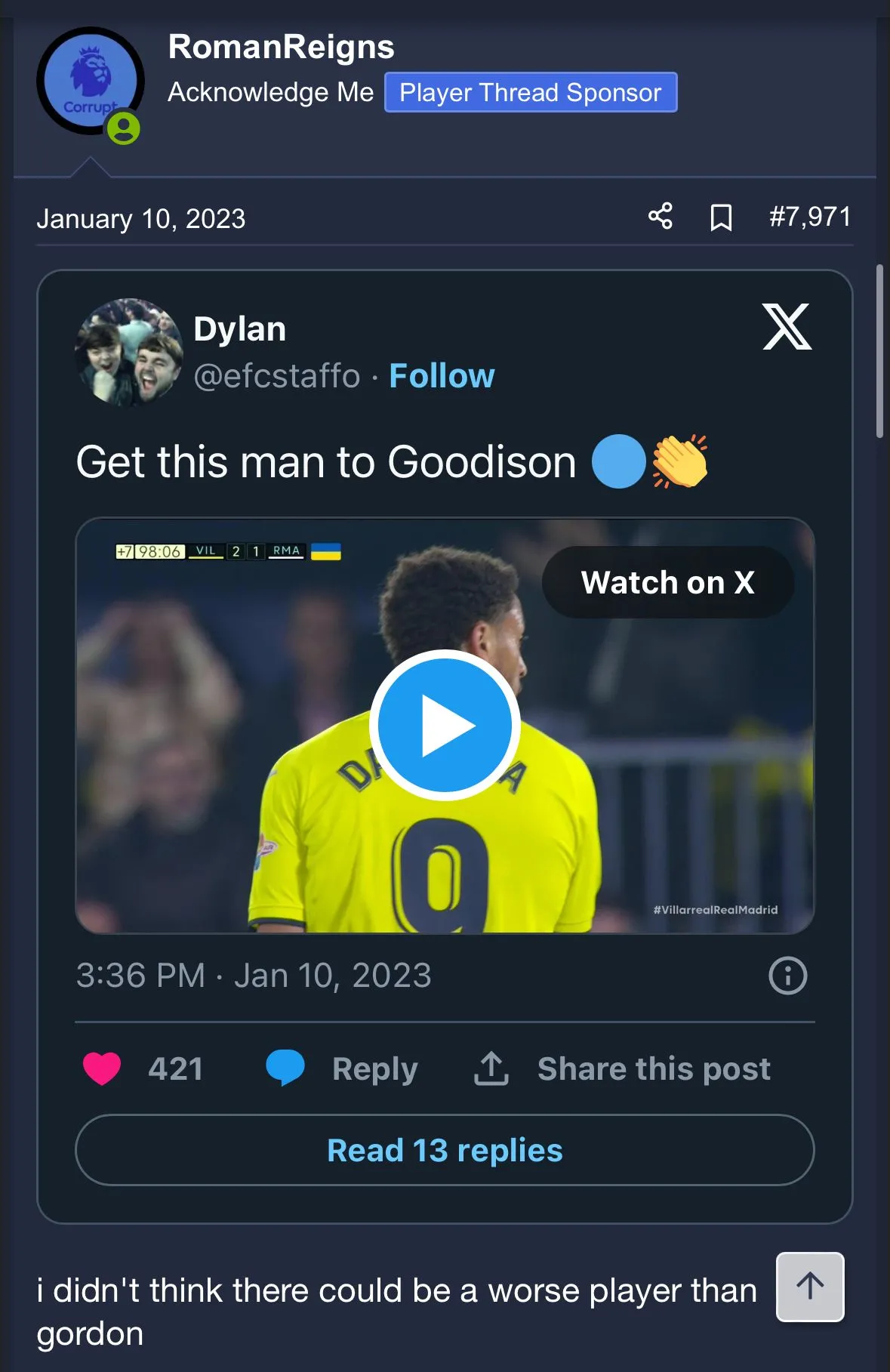
Task: Open RomanReigns' profile avatar
Action: click(x=90, y=82)
